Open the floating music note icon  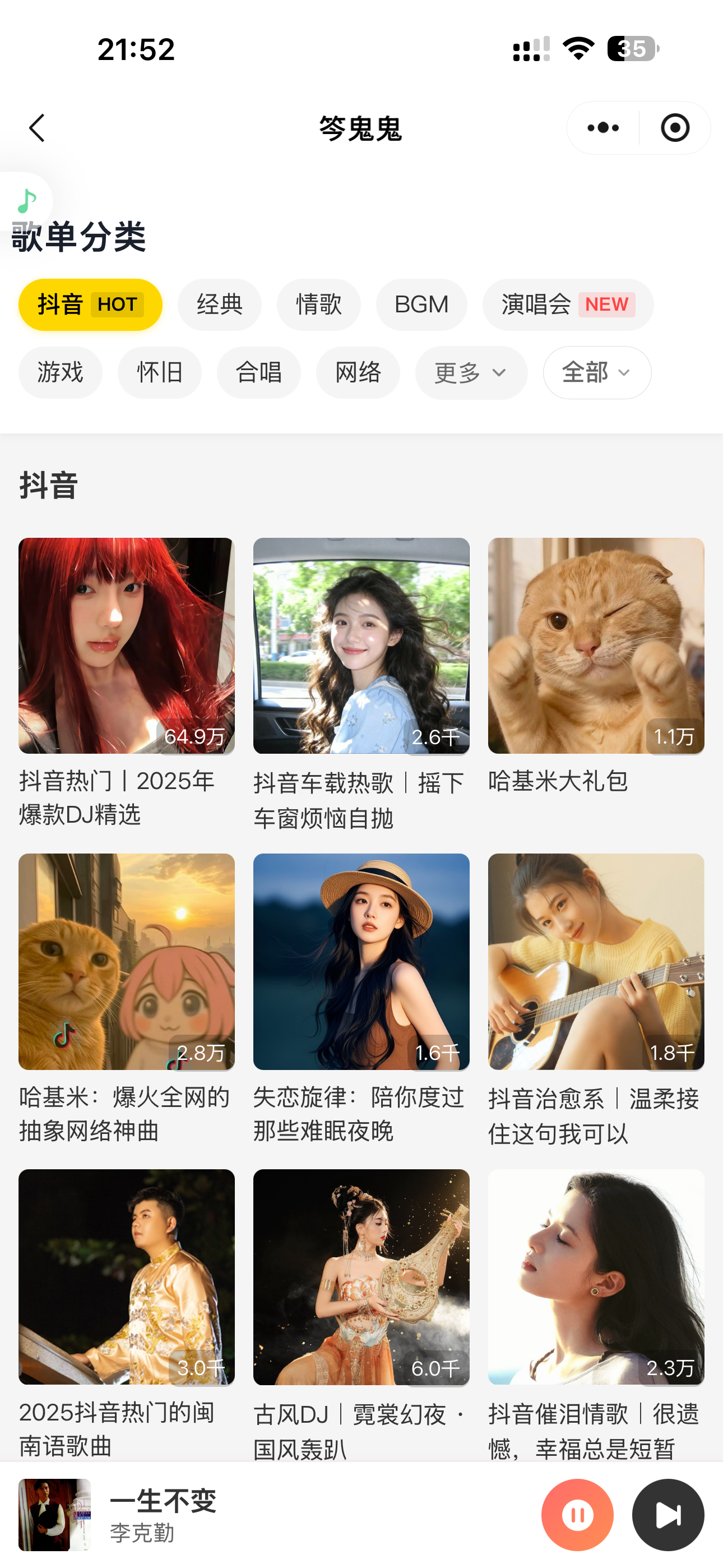coord(27,201)
